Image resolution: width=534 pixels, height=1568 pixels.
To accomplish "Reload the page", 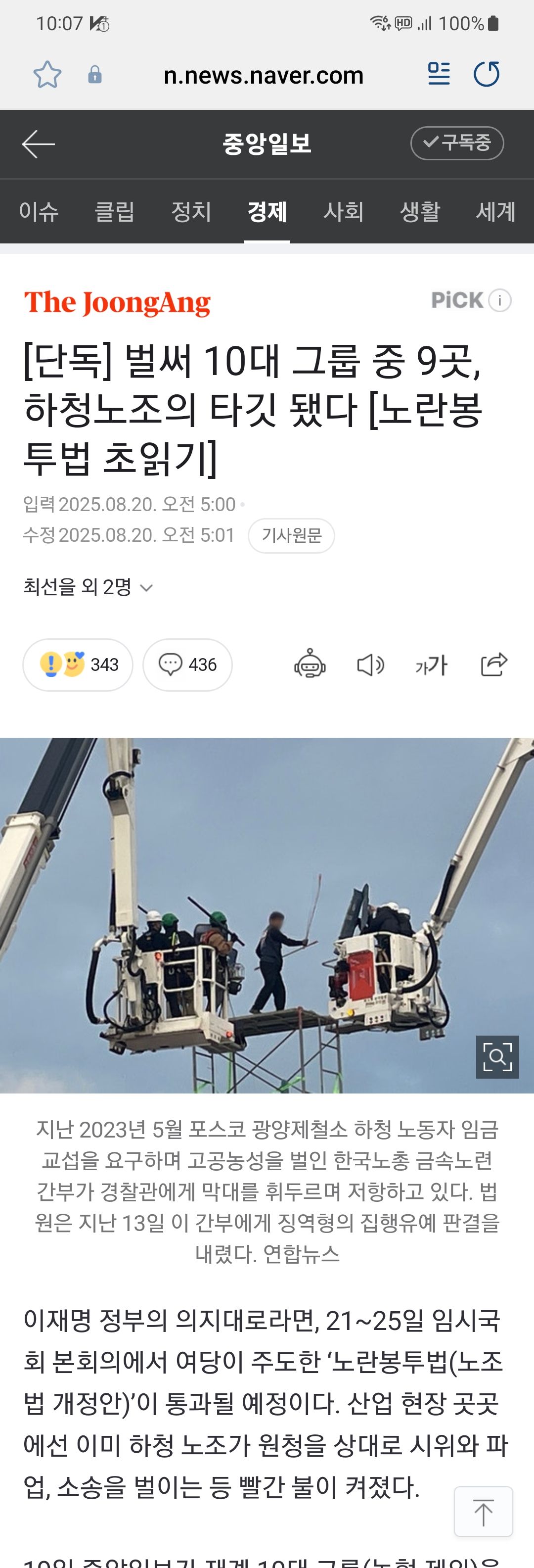I will (x=487, y=74).
